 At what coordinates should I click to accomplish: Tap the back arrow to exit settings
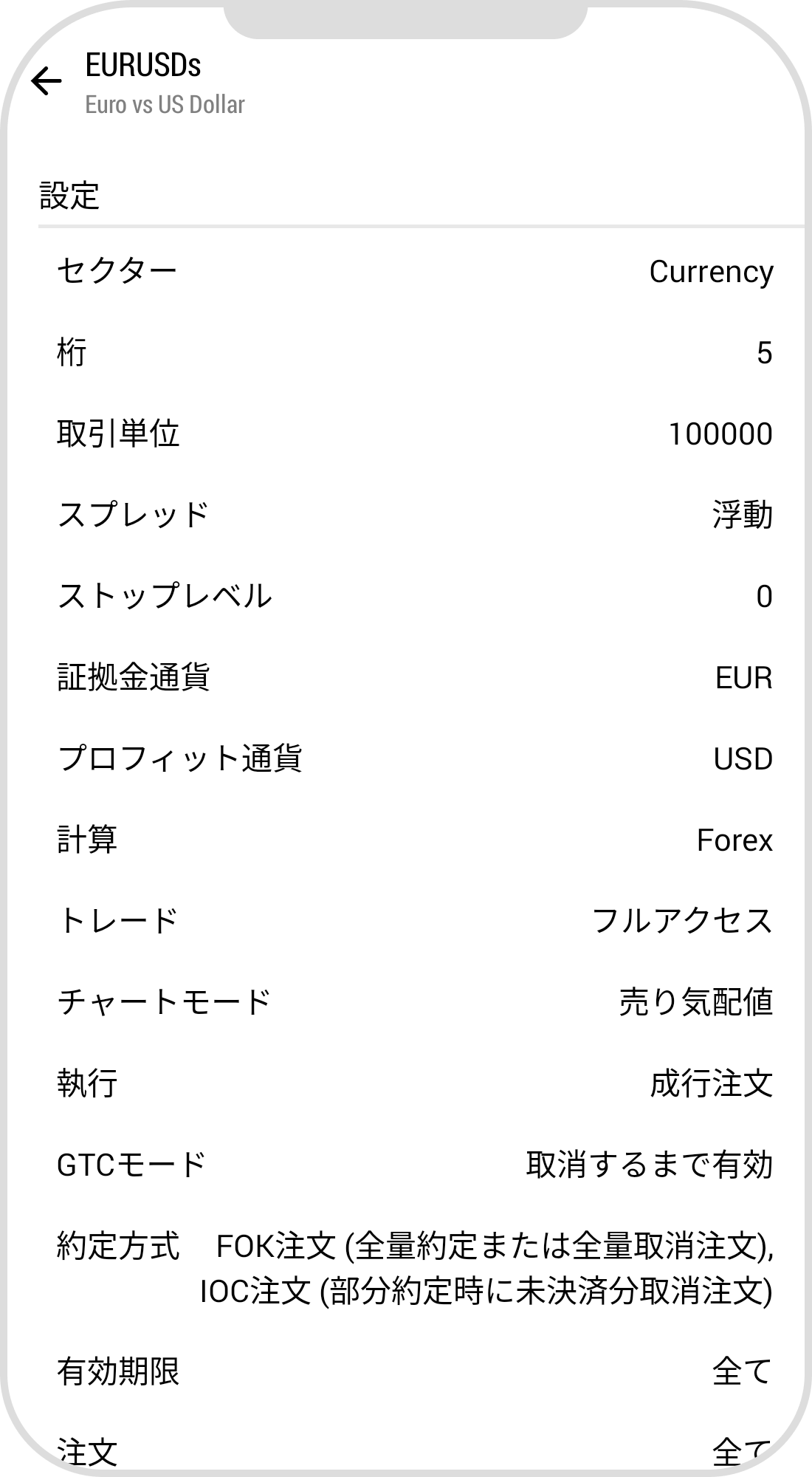(x=46, y=80)
